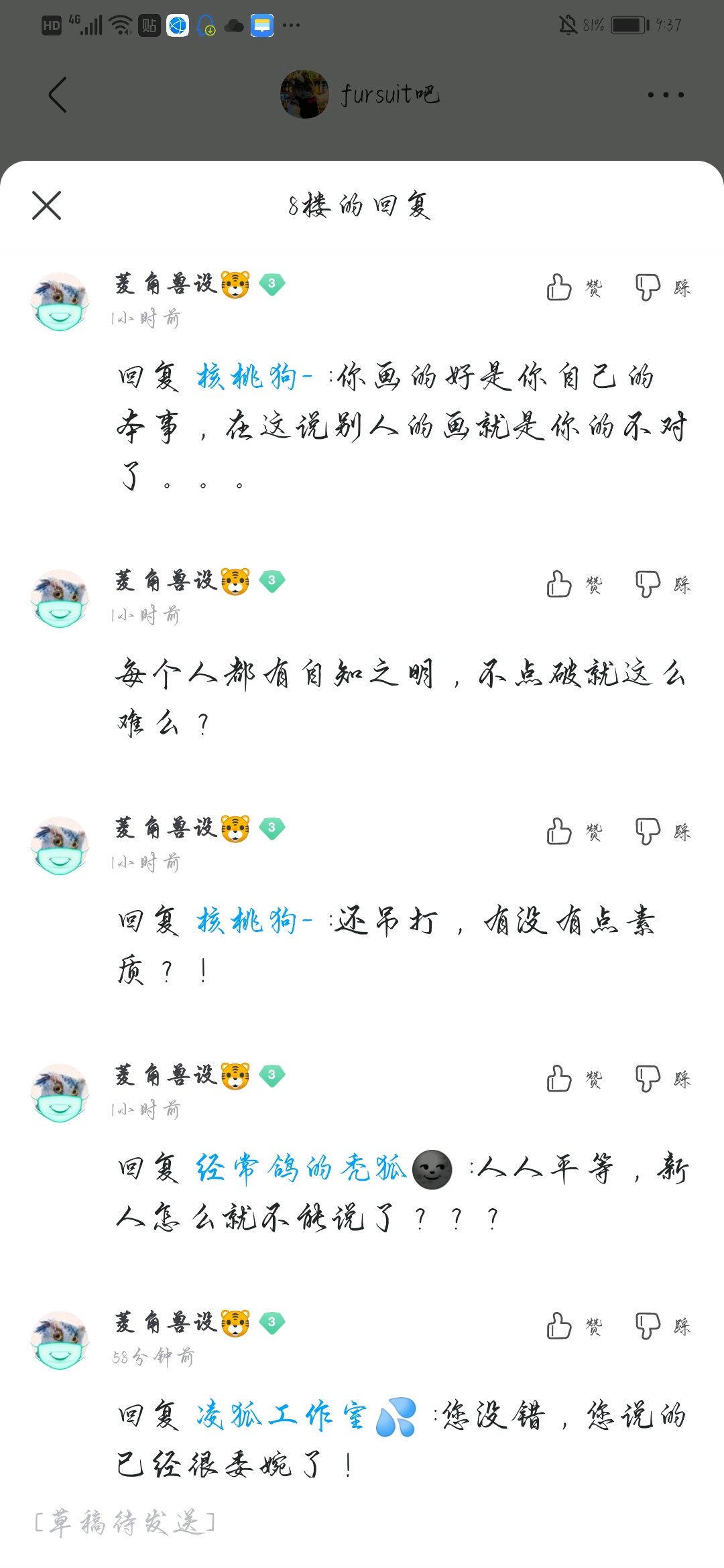Open the three-dot overflow menu
The image size is (724, 1568).
666,94
